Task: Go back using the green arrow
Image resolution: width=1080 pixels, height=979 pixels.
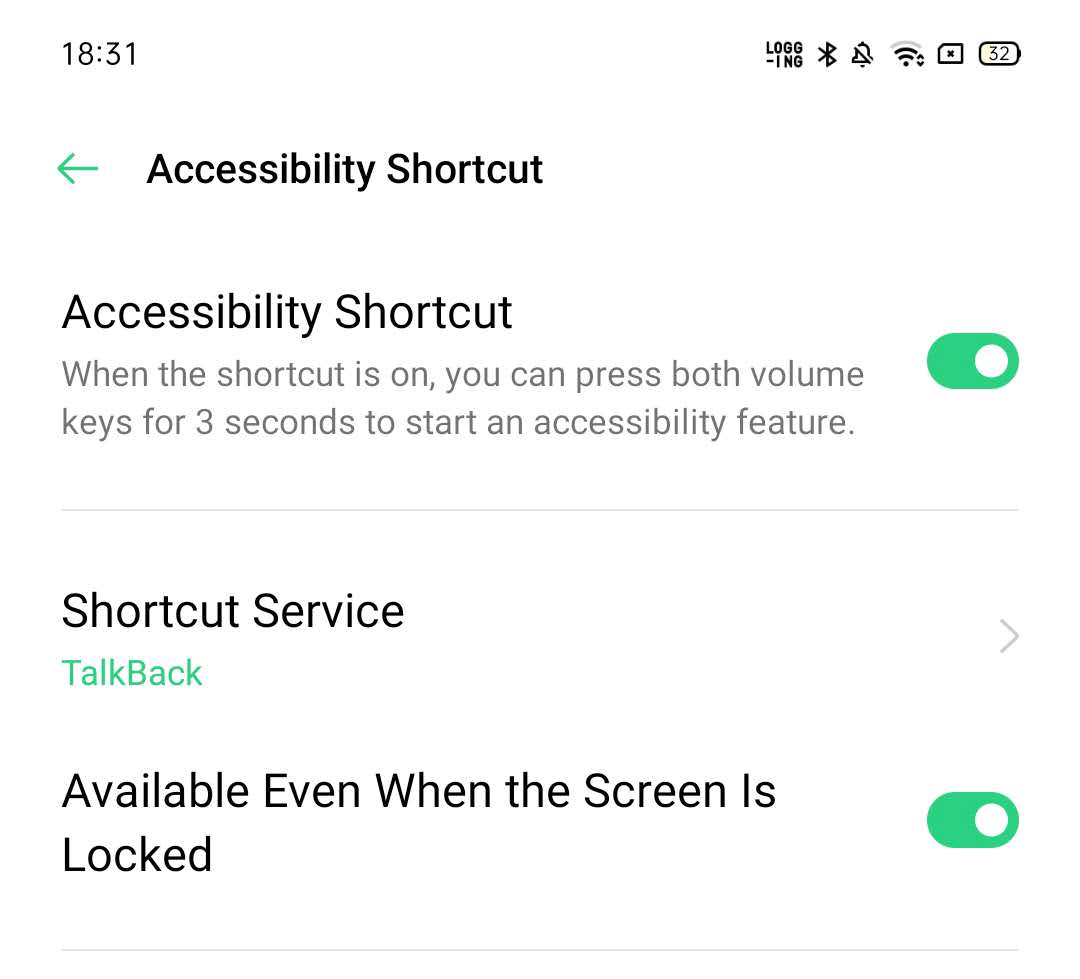Action: pyautogui.click(x=78, y=169)
